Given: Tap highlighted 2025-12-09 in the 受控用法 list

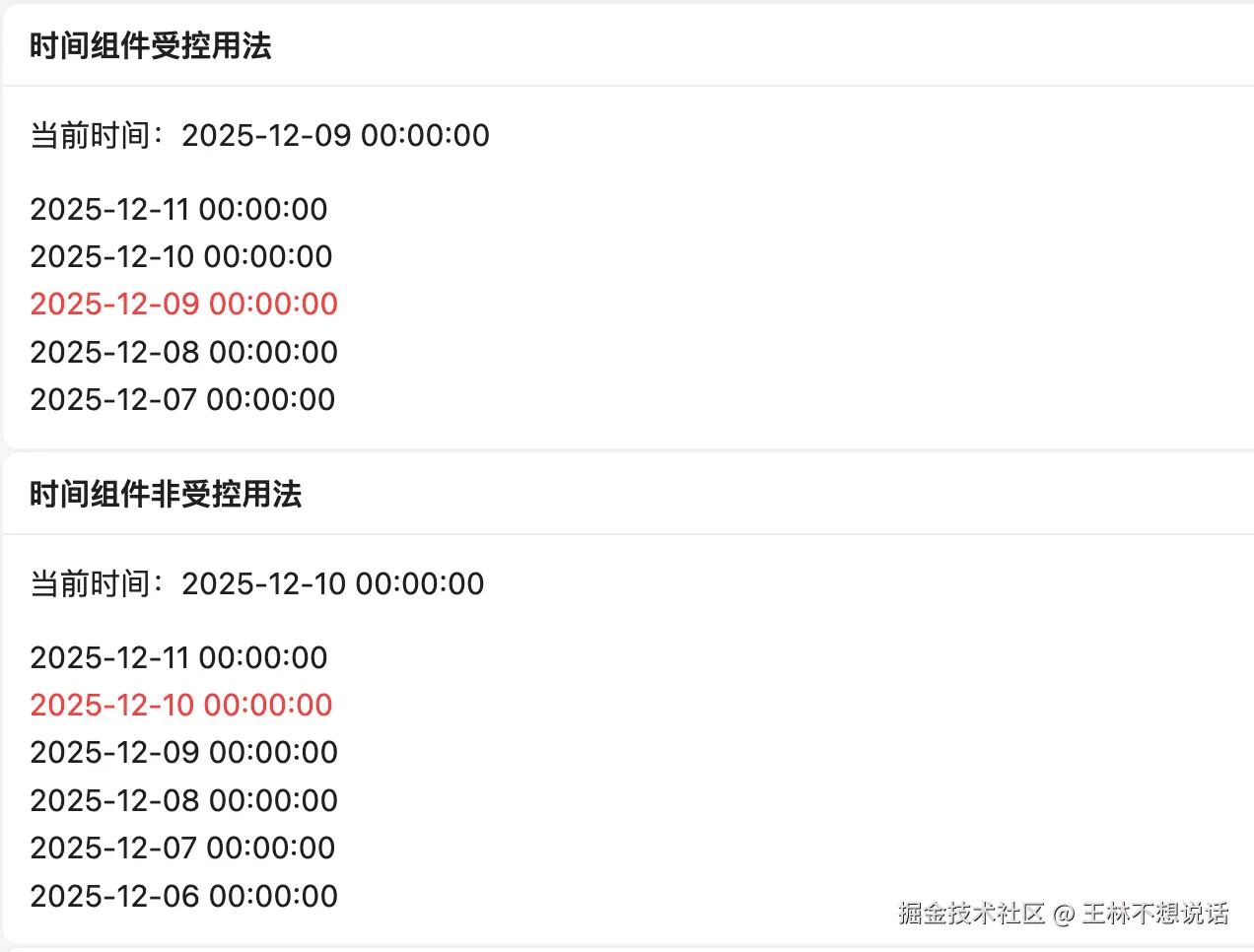Looking at the screenshot, I should 183,304.
